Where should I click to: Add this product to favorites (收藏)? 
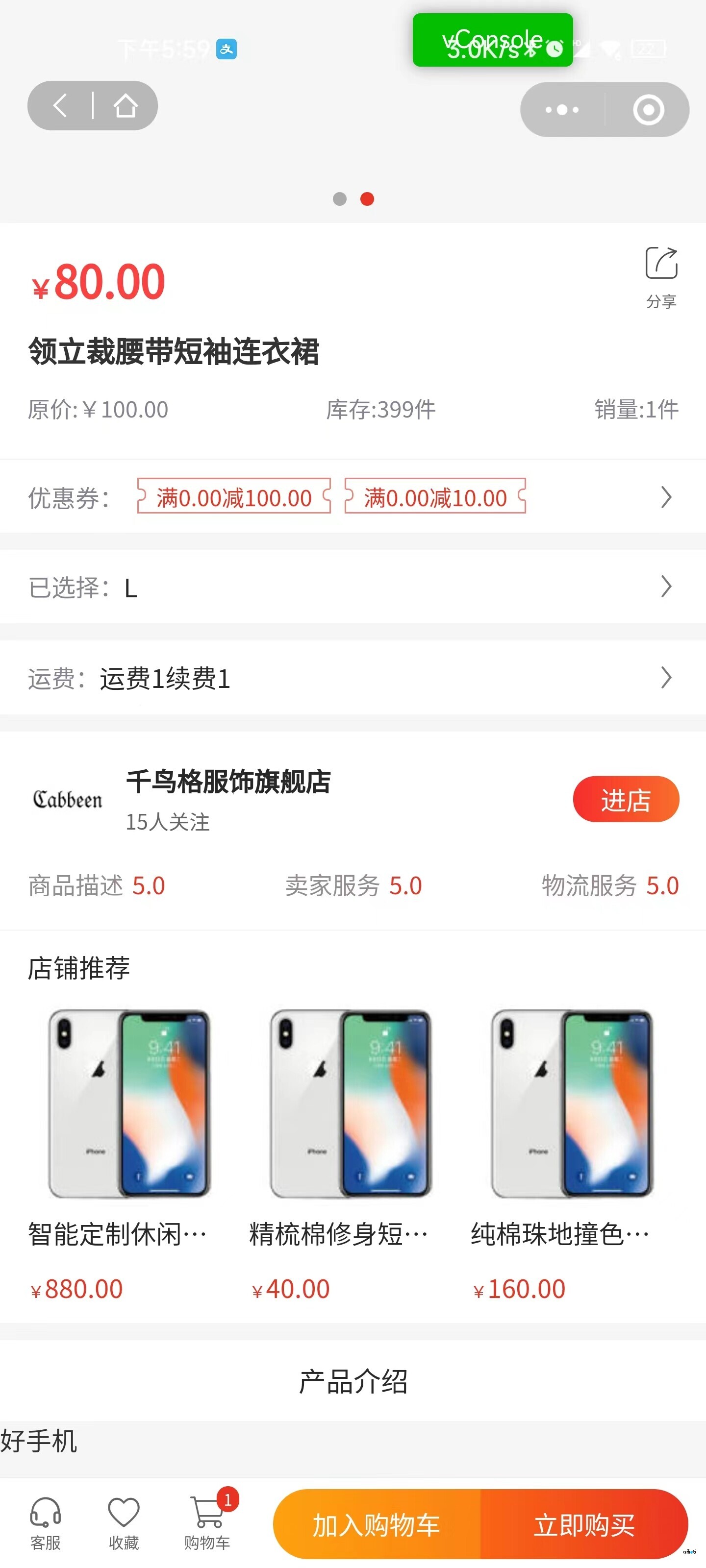pos(124,1523)
